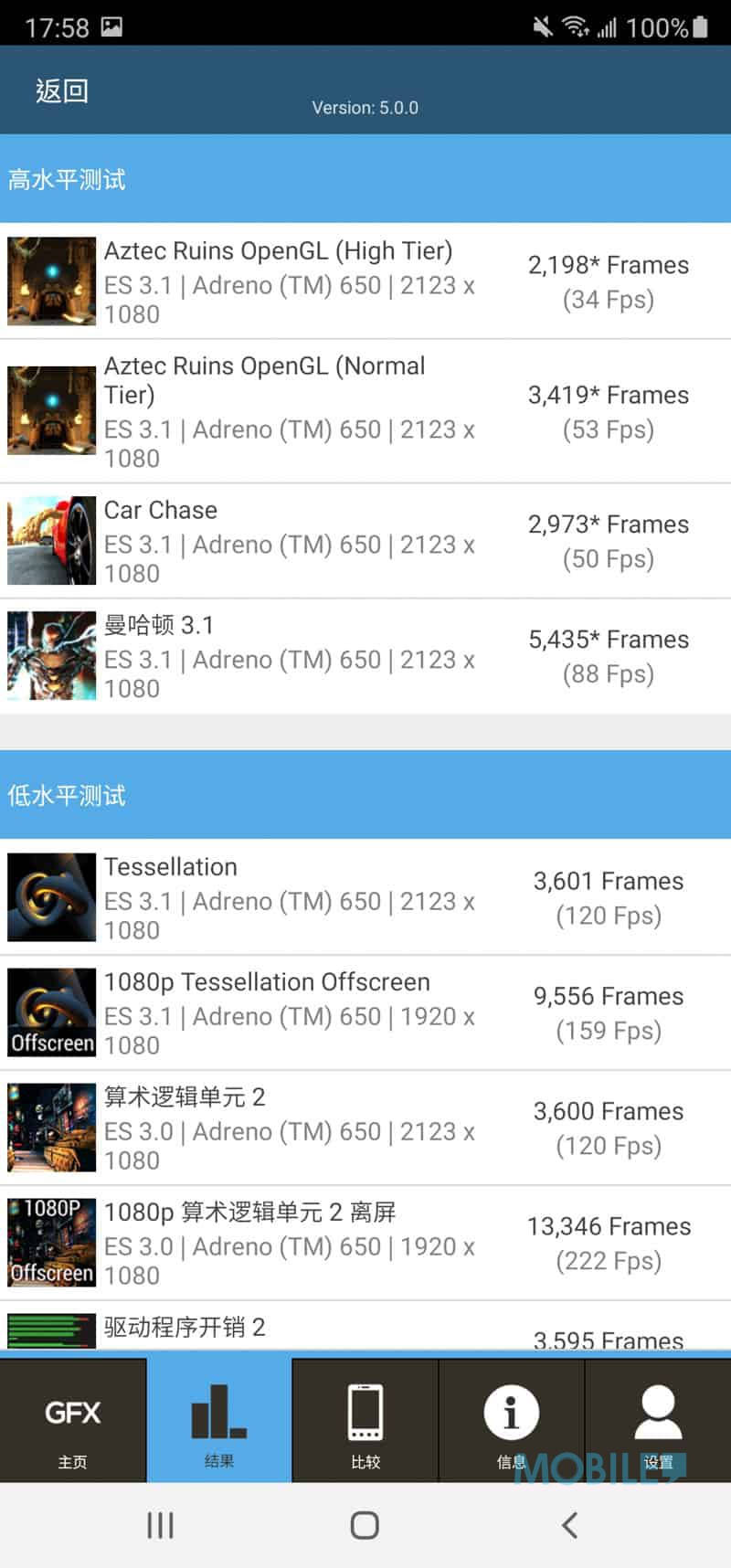Open the Car Chase result
Screen dimensions: 731x1568
point(365,541)
